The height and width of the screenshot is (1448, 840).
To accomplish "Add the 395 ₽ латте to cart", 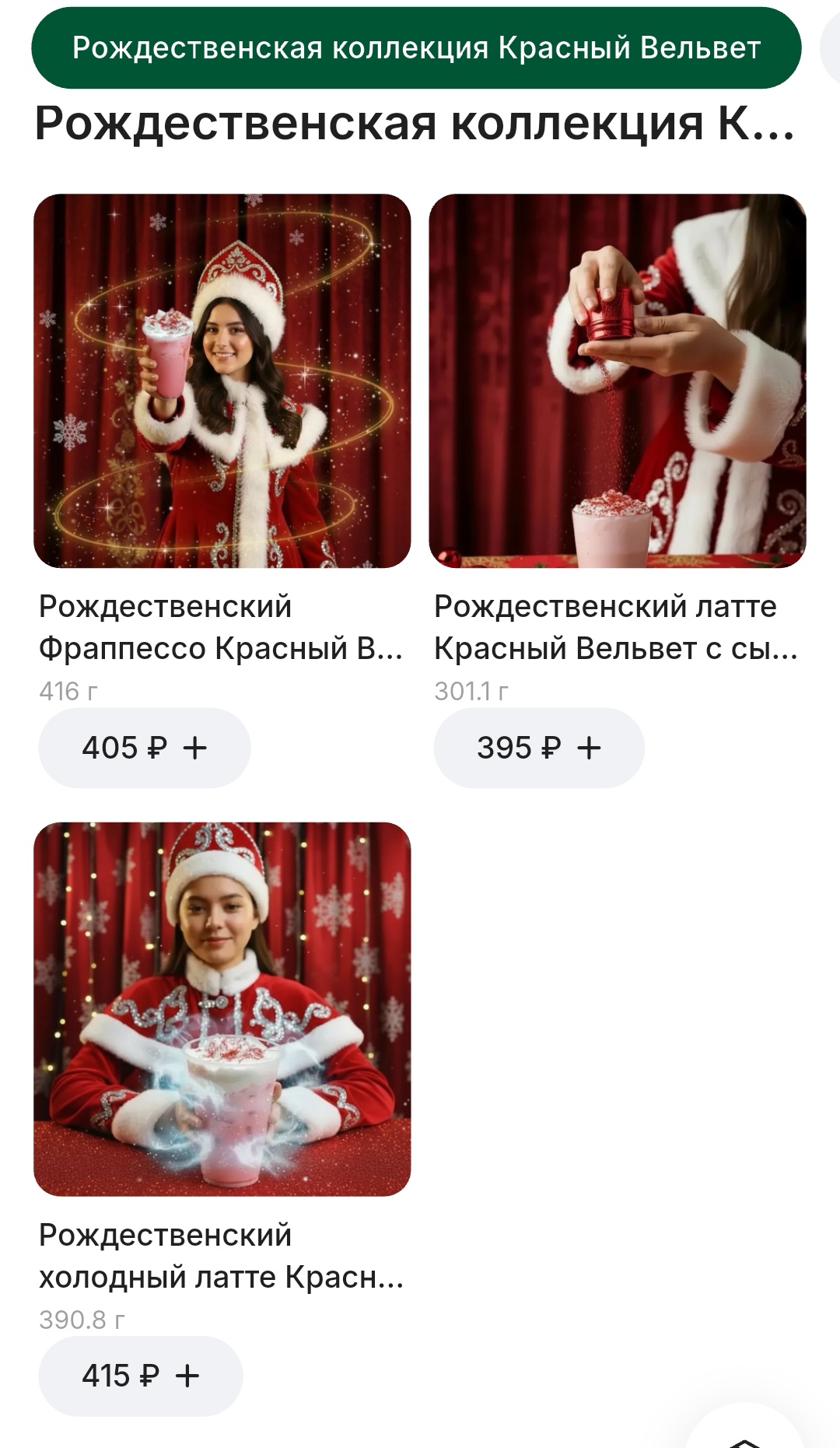I will click(539, 748).
